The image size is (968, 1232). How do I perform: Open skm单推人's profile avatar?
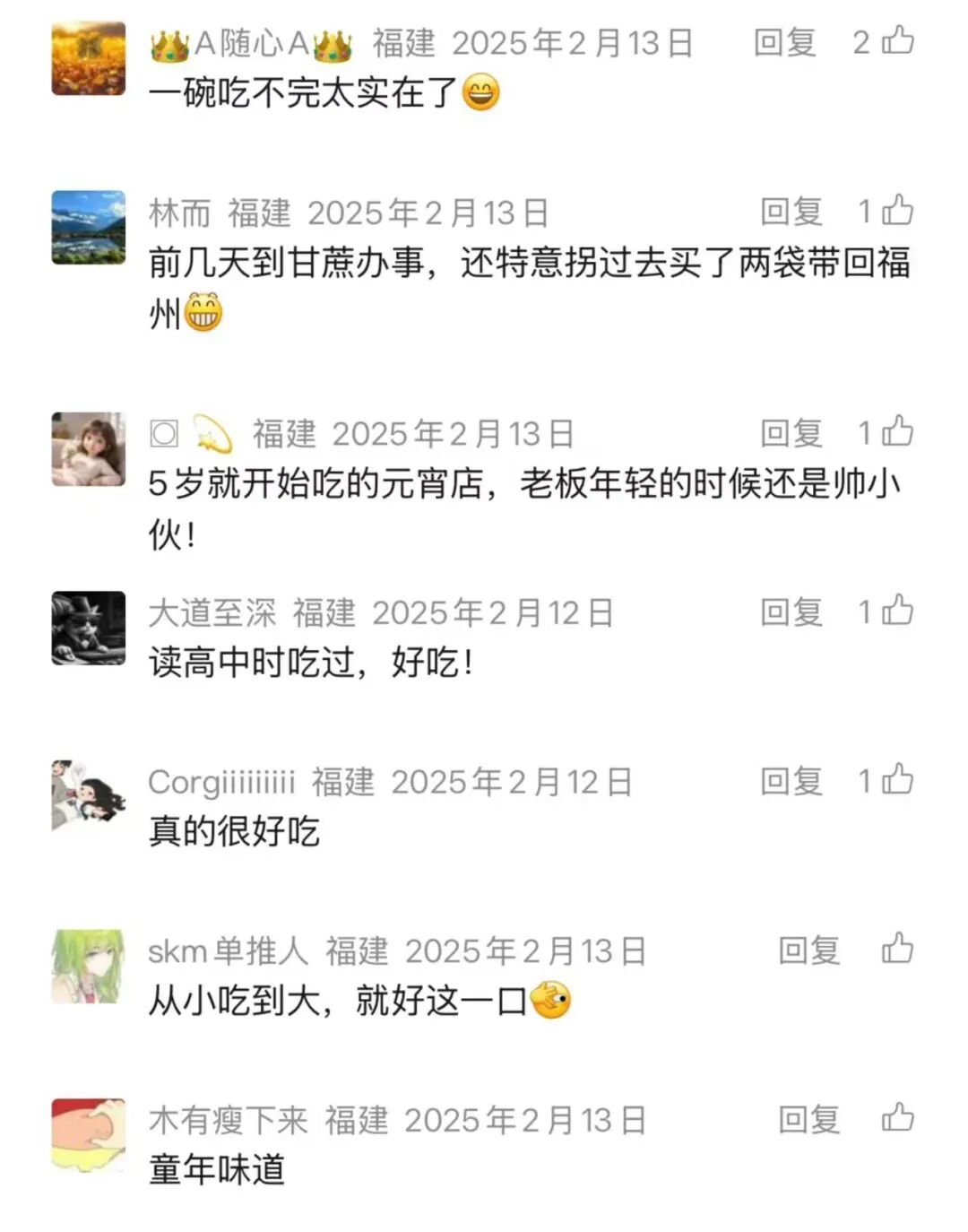coord(89,966)
